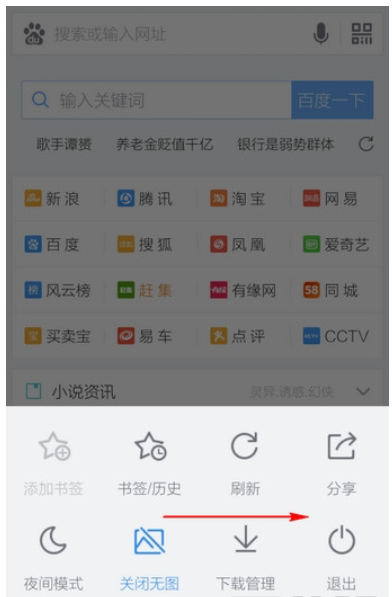Image resolution: width=392 pixels, height=597 pixels.
Task: Exit the browser with 退出
Action: click(x=341, y=558)
